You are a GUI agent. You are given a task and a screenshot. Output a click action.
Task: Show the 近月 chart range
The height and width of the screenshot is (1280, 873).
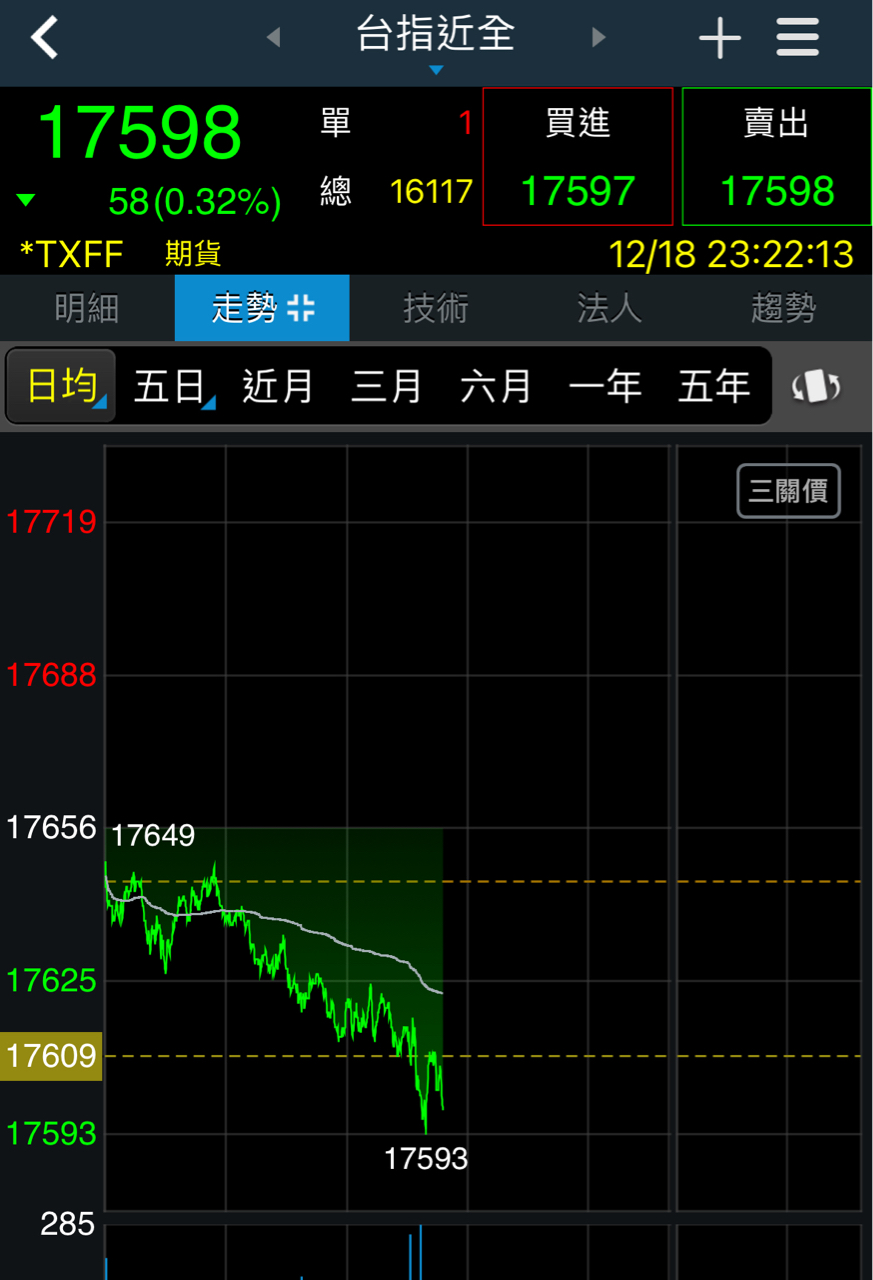pyautogui.click(x=278, y=386)
